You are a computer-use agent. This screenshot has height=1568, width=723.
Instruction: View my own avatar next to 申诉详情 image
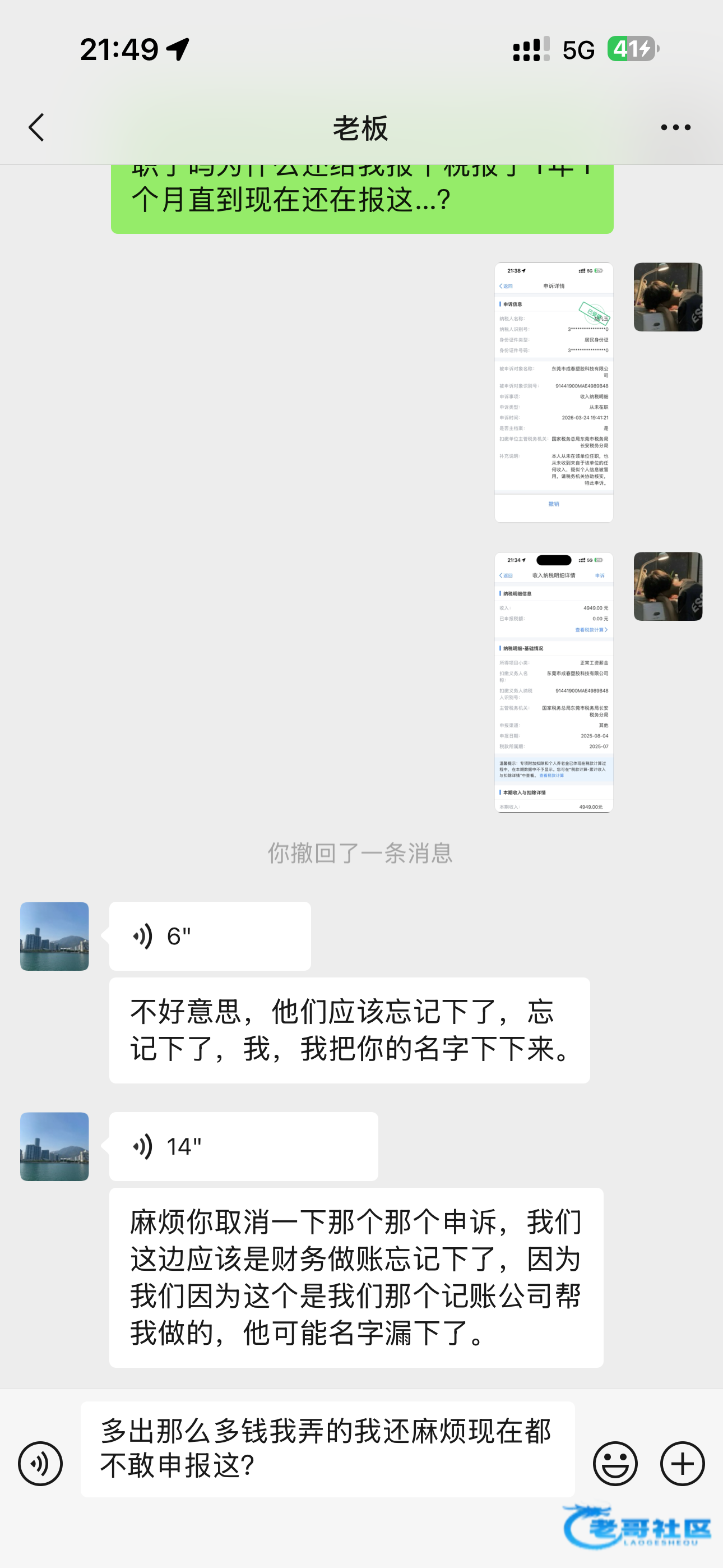tap(668, 297)
